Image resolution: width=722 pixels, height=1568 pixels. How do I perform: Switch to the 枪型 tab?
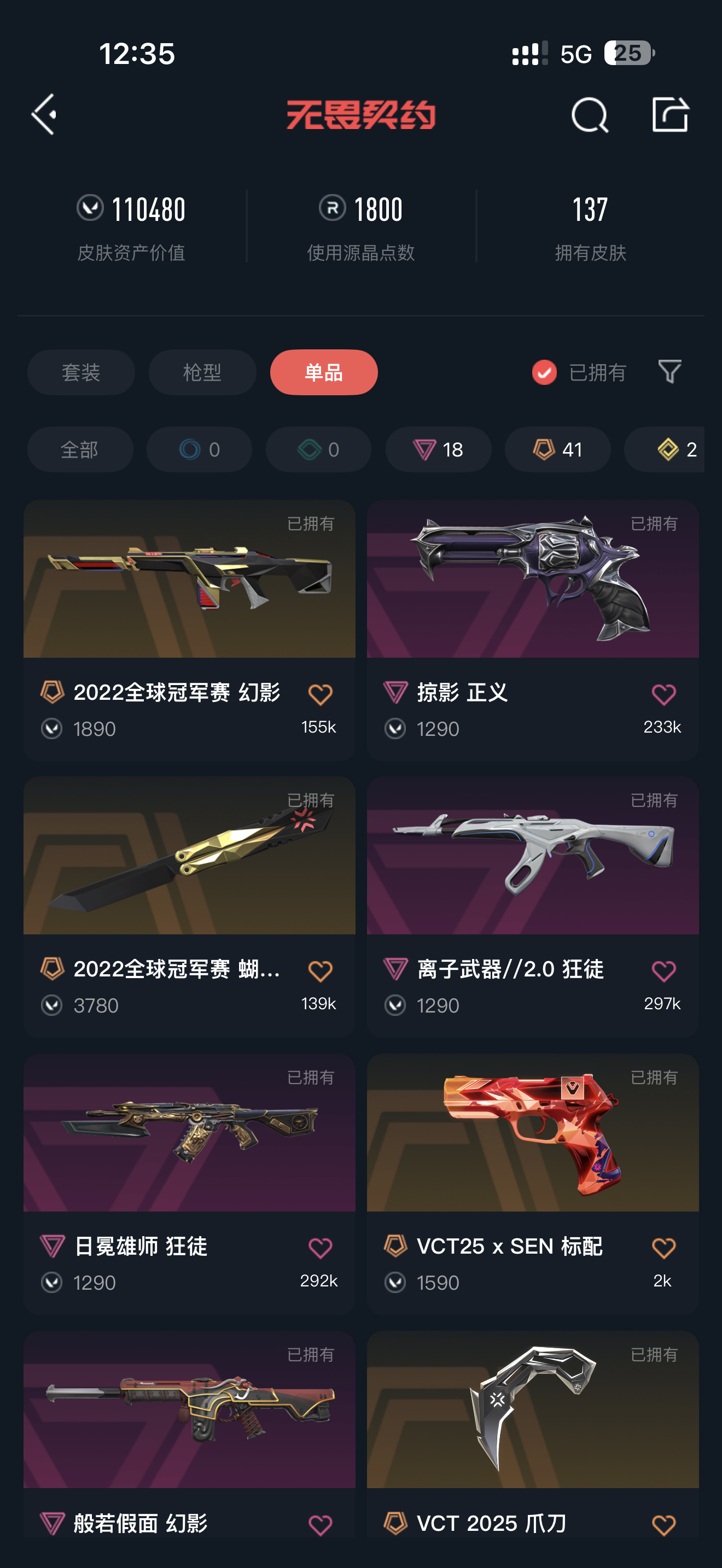point(202,372)
